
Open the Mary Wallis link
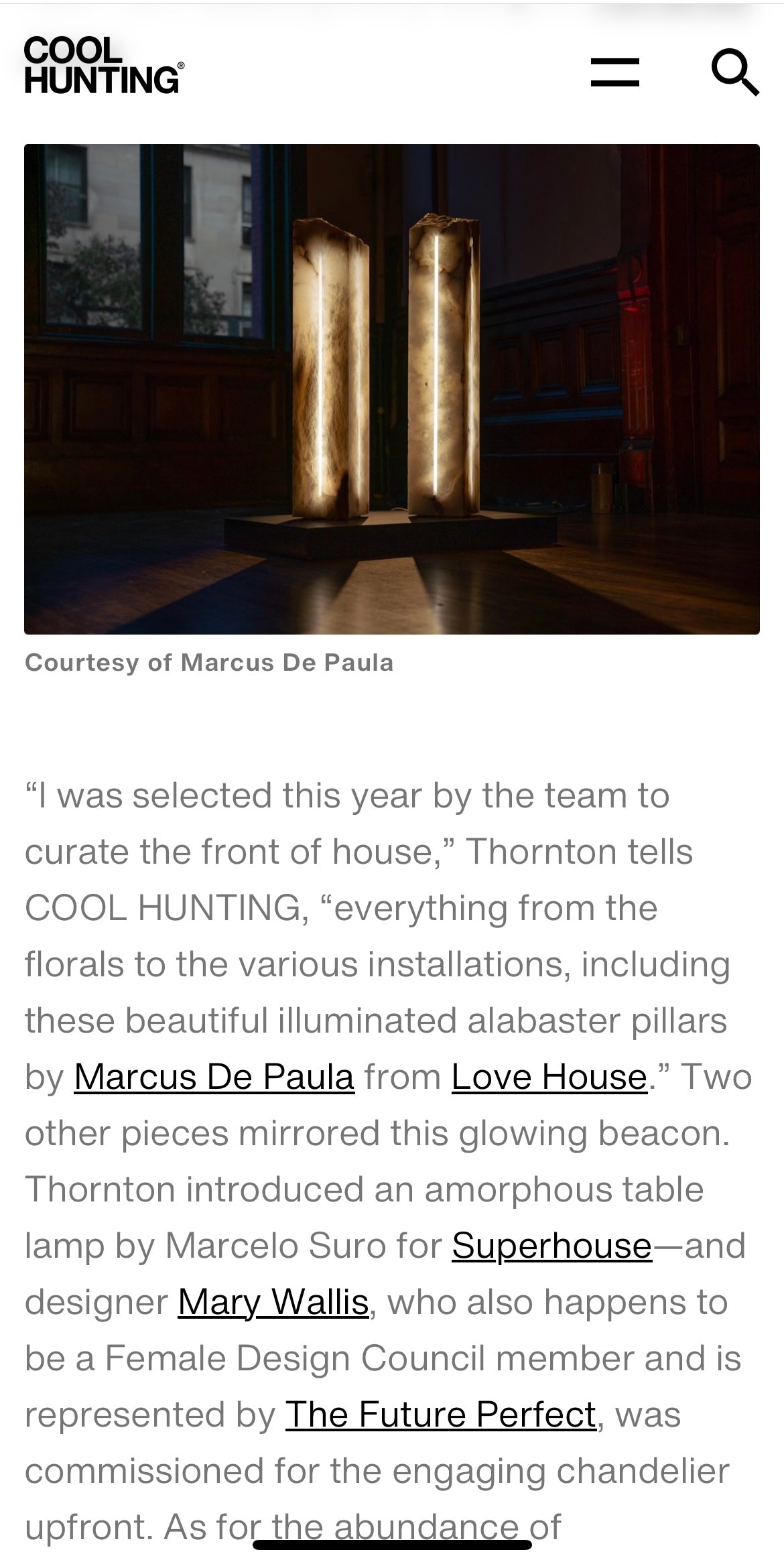click(x=273, y=1303)
